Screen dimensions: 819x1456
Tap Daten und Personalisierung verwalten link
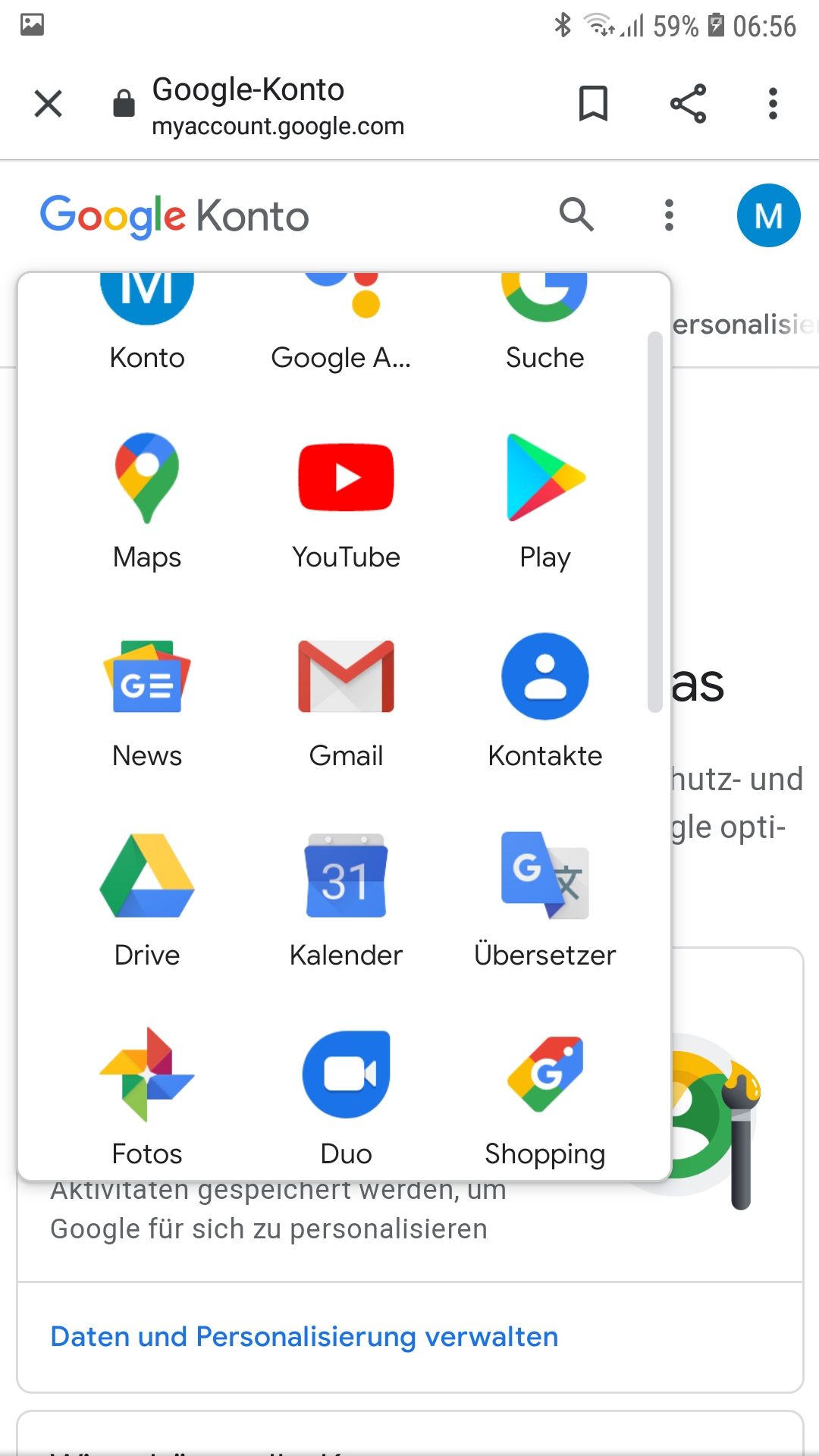point(304,1336)
